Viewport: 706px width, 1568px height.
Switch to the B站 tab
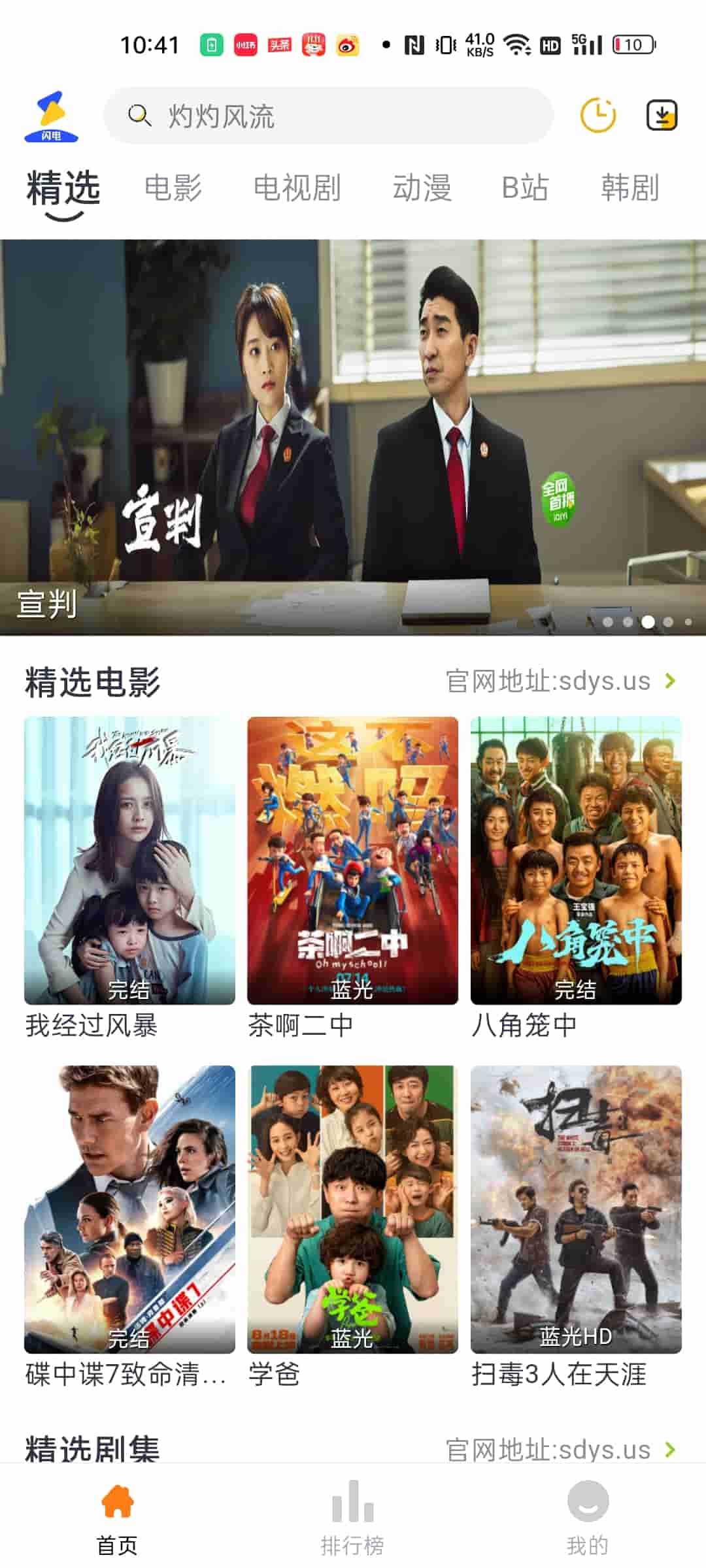[524, 188]
